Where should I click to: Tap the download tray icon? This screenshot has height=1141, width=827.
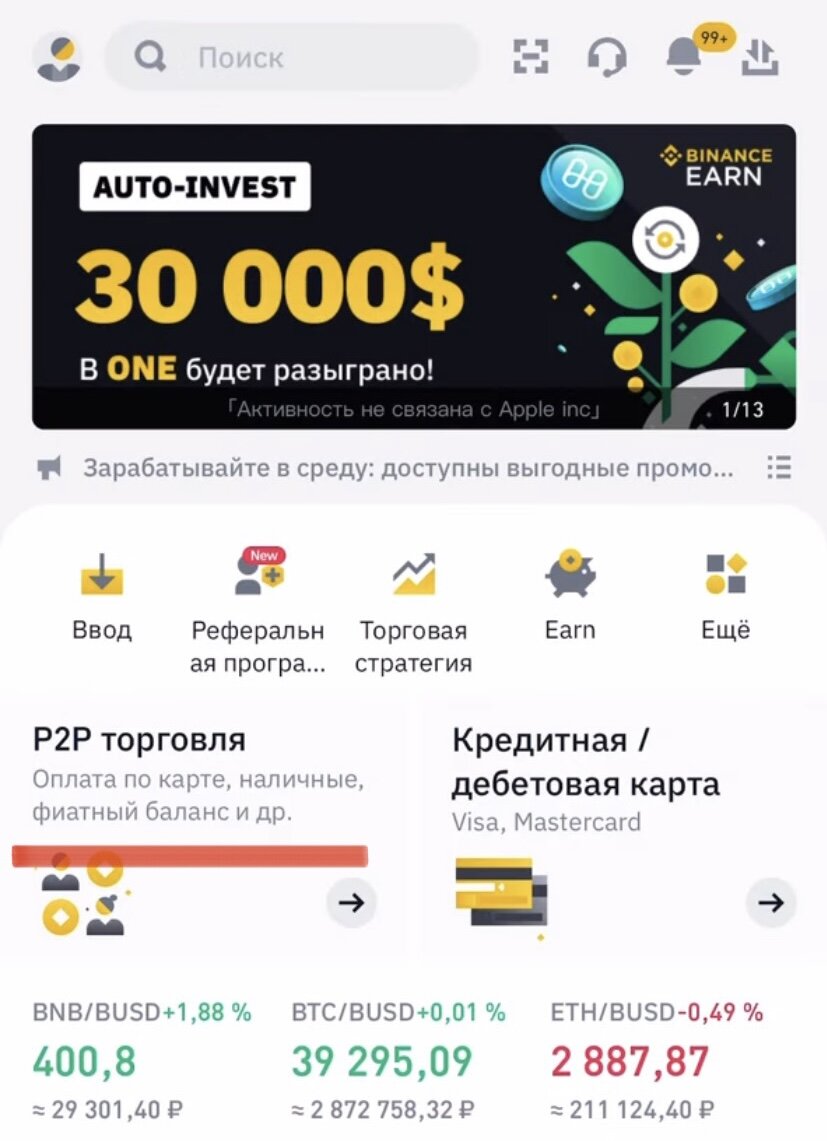click(759, 58)
